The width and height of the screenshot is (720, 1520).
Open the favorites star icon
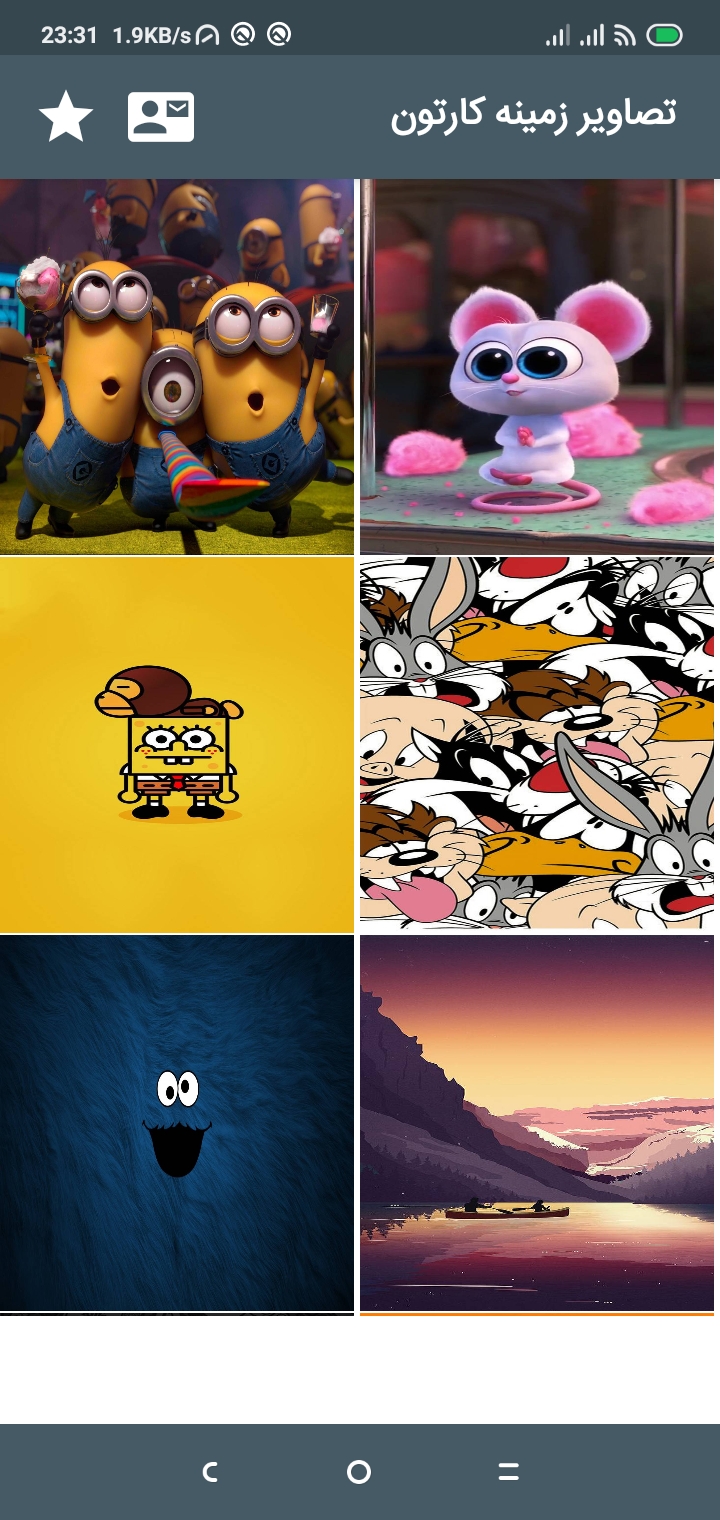(66, 116)
